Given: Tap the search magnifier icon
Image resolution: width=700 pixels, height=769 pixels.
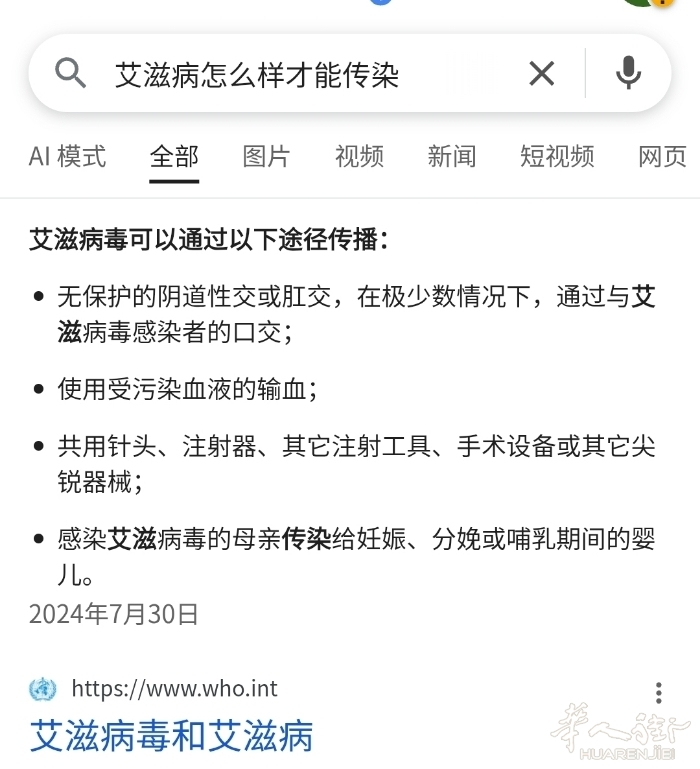Looking at the screenshot, I should coord(71,73).
